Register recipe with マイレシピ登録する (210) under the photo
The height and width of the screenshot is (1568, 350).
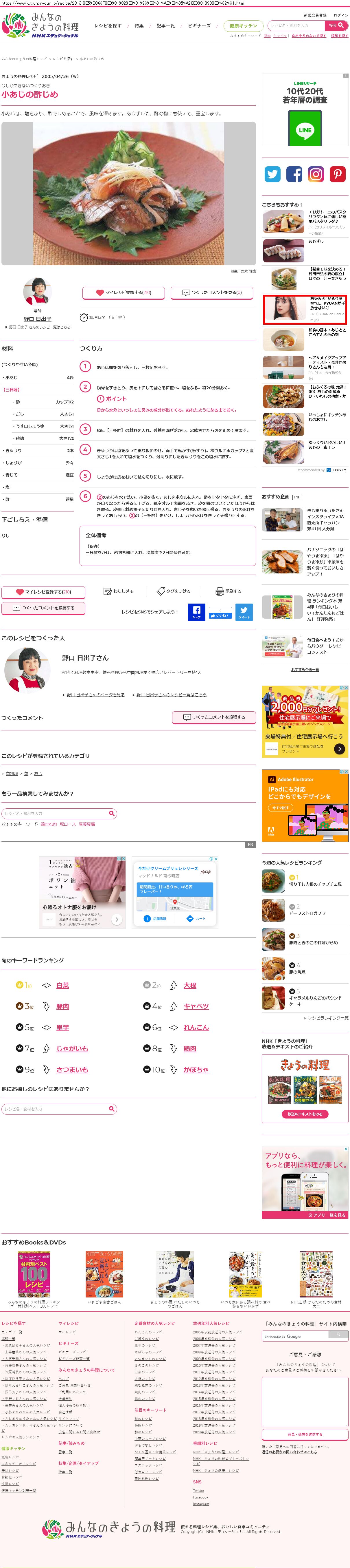click(124, 292)
